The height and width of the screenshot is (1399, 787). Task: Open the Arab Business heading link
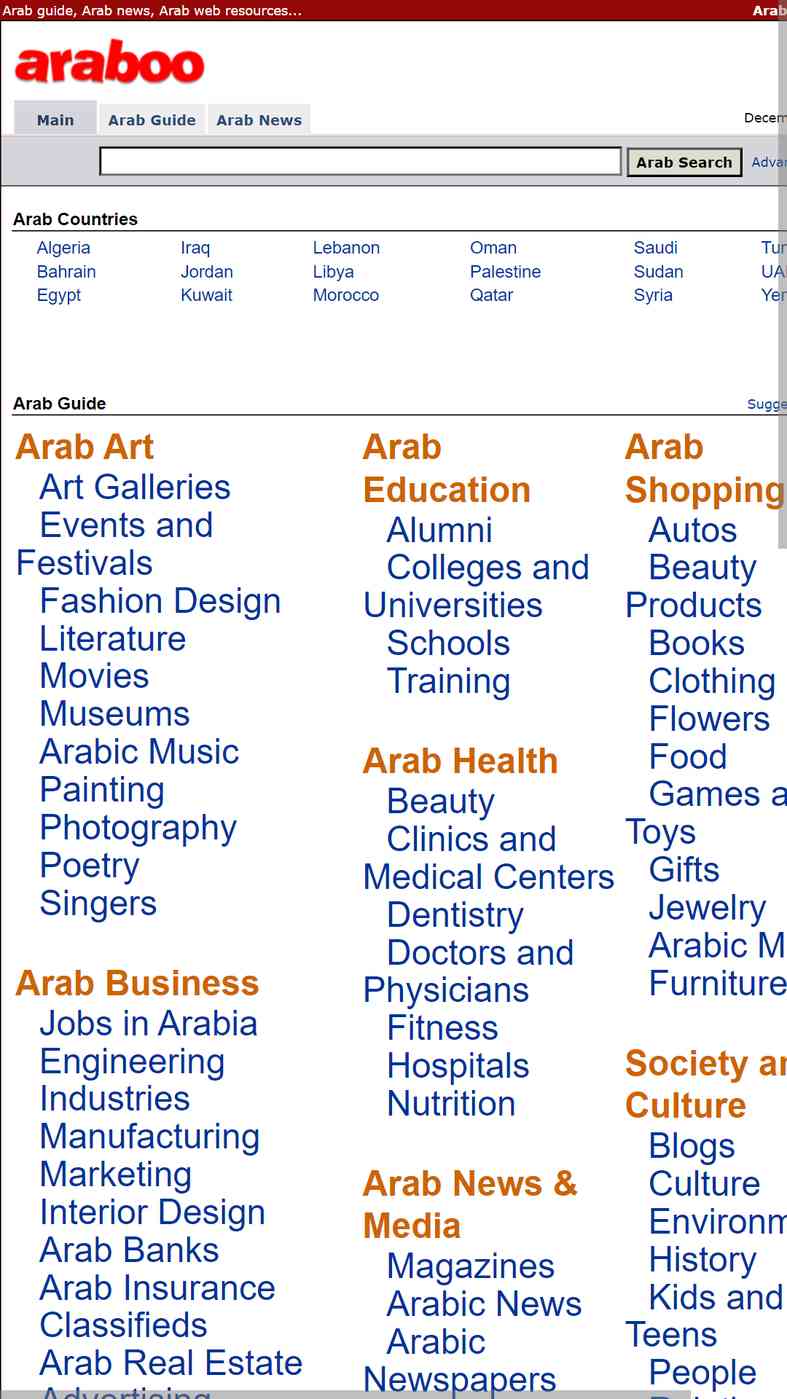tap(137, 983)
